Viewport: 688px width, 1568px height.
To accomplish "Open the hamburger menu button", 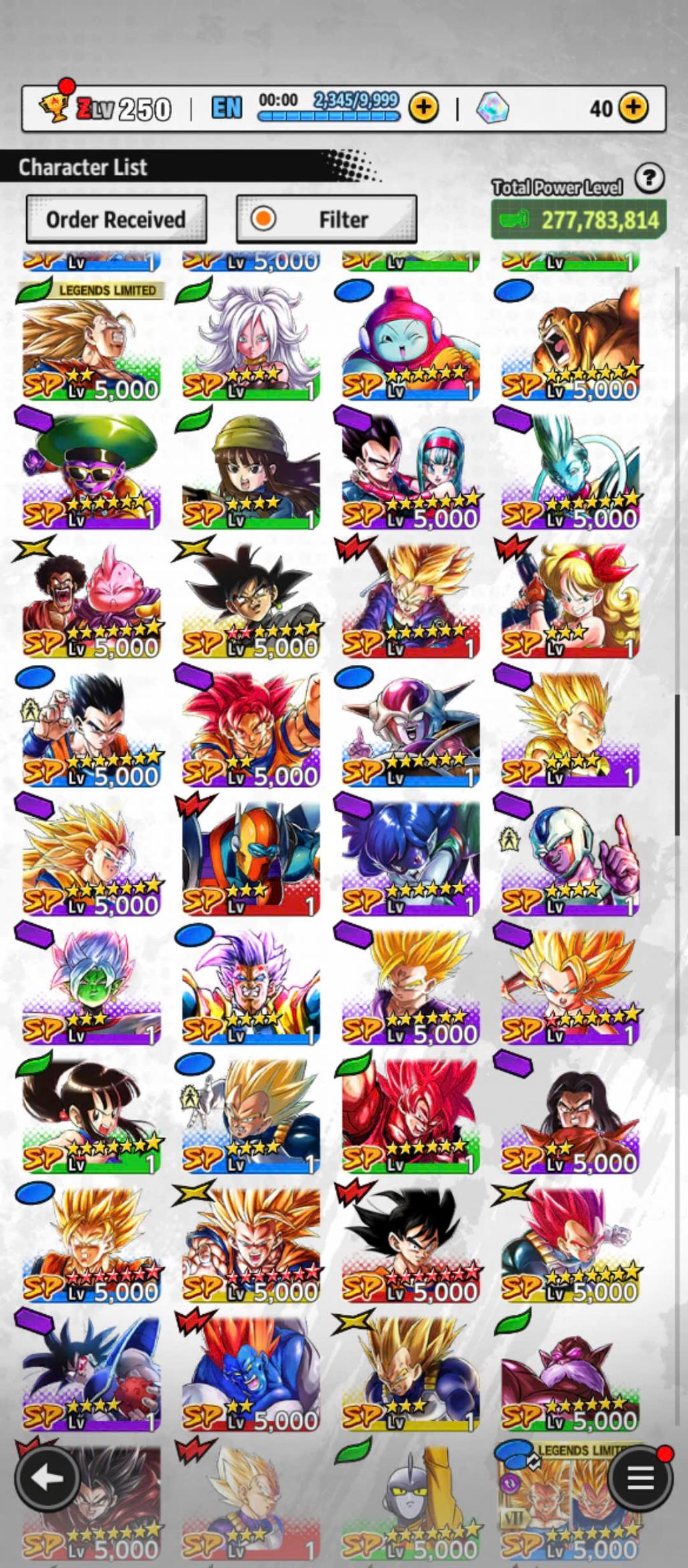I will tap(640, 1477).
